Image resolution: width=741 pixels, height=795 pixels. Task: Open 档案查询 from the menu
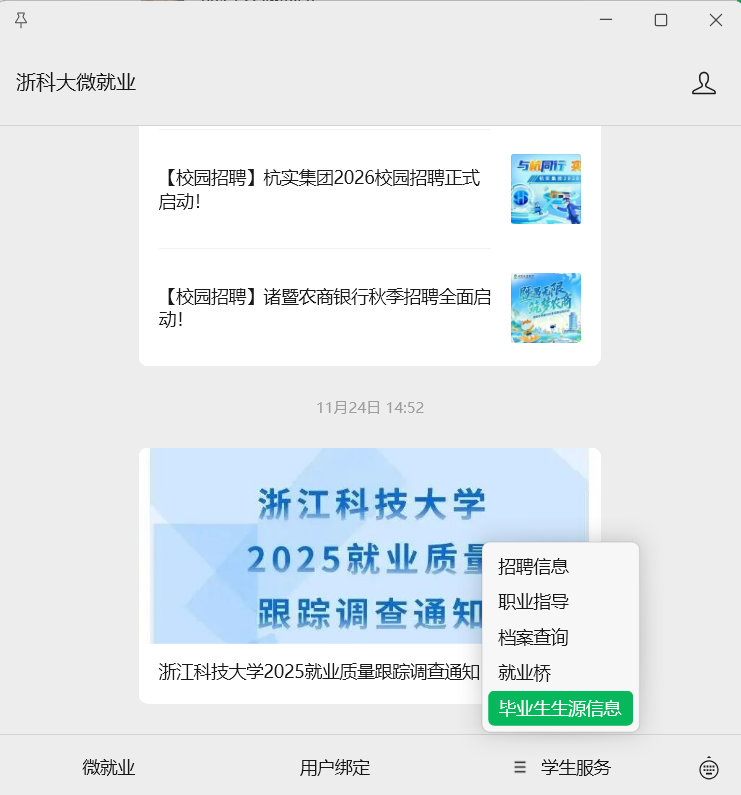[533, 638]
